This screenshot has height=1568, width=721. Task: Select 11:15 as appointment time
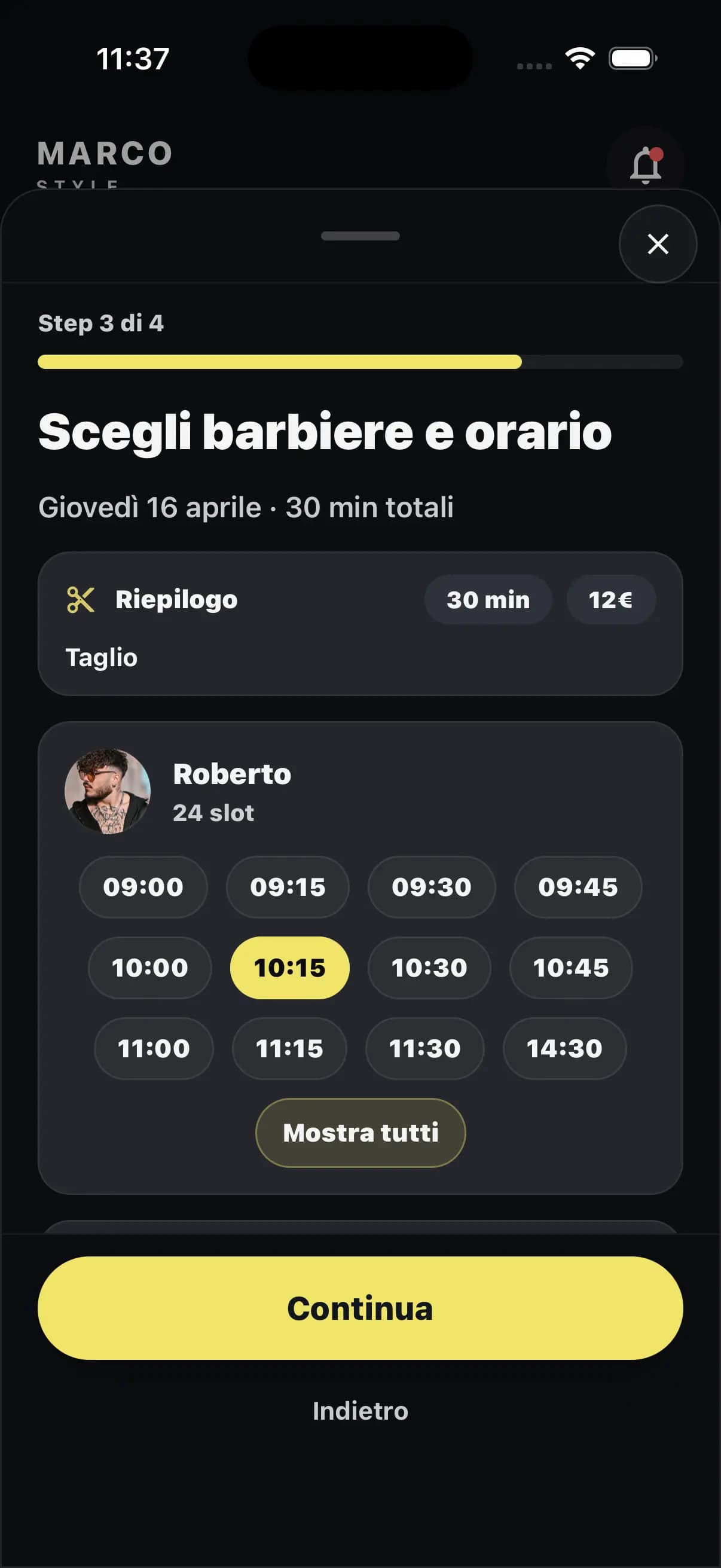pyautogui.click(x=289, y=1048)
